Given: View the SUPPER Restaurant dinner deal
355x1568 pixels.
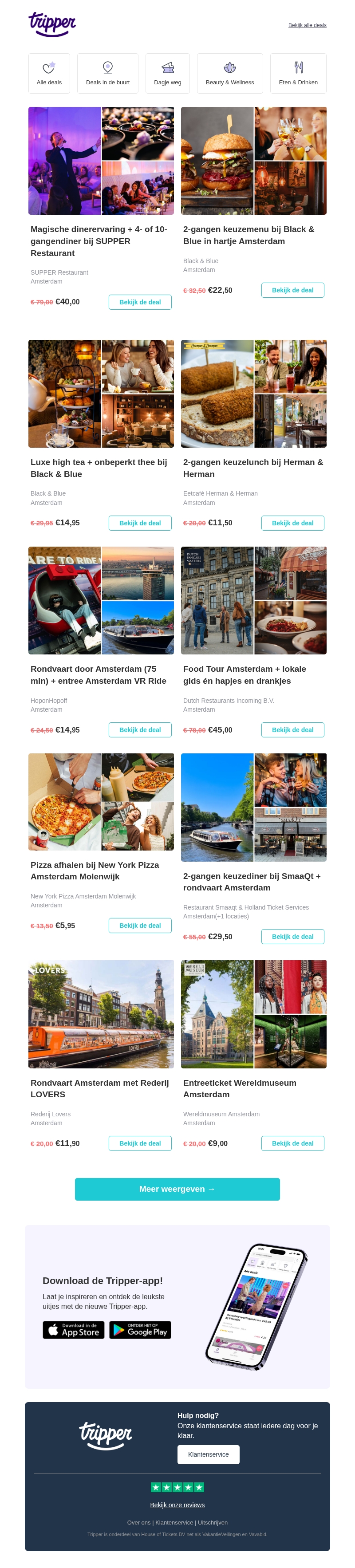Looking at the screenshot, I should [140, 302].
